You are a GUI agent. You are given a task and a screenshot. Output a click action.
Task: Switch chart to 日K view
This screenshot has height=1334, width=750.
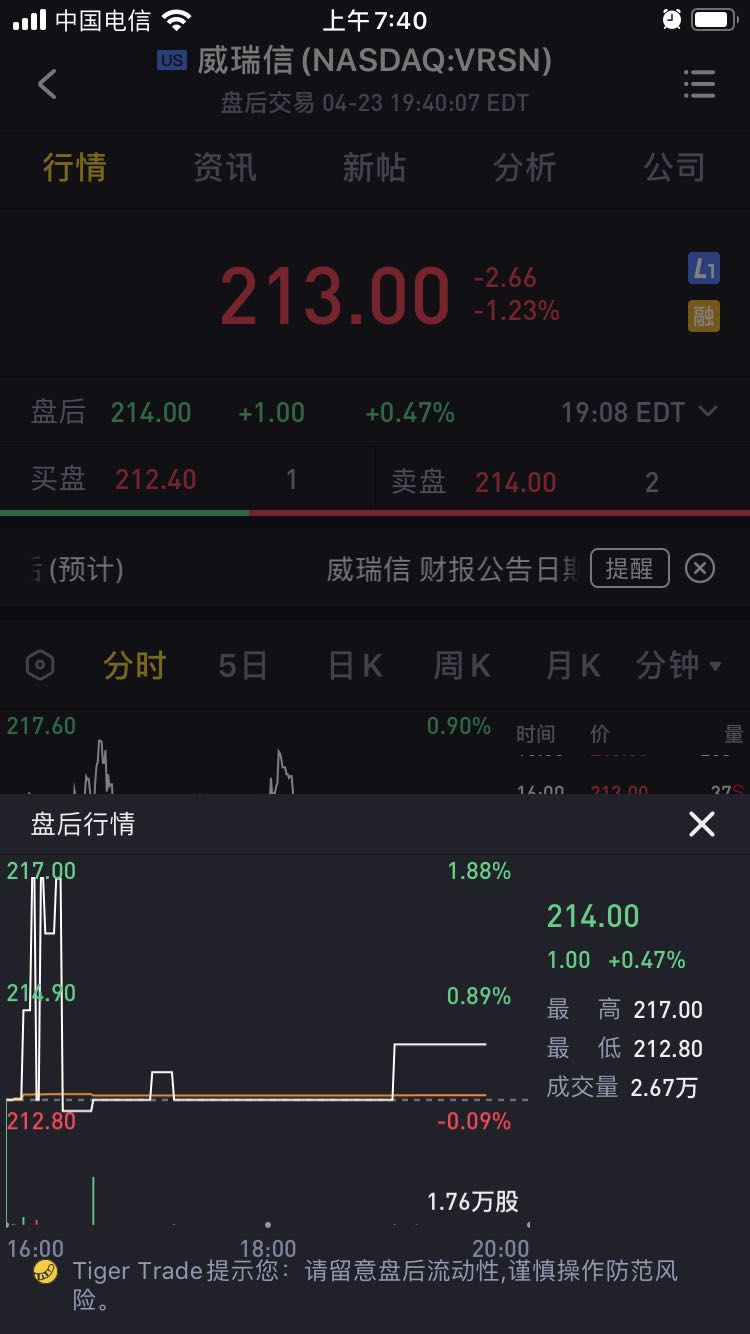pyautogui.click(x=355, y=665)
